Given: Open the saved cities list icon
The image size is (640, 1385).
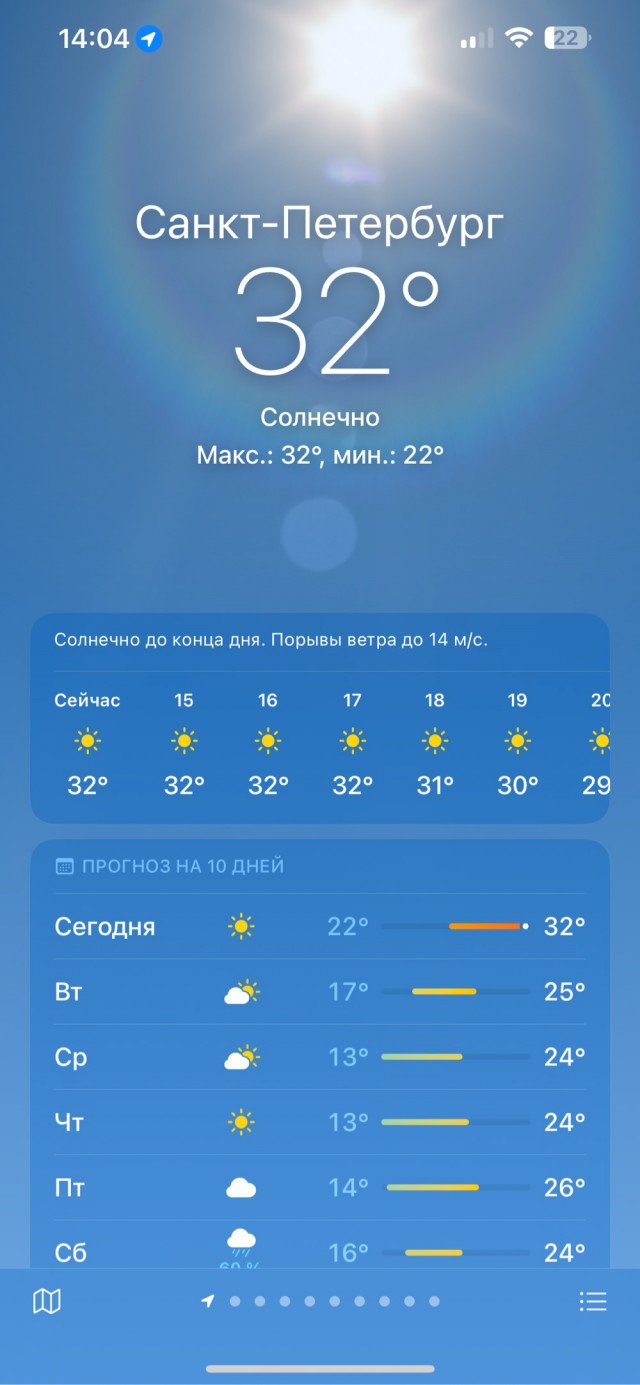Looking at the screenshot, I should coord(593,1301).
